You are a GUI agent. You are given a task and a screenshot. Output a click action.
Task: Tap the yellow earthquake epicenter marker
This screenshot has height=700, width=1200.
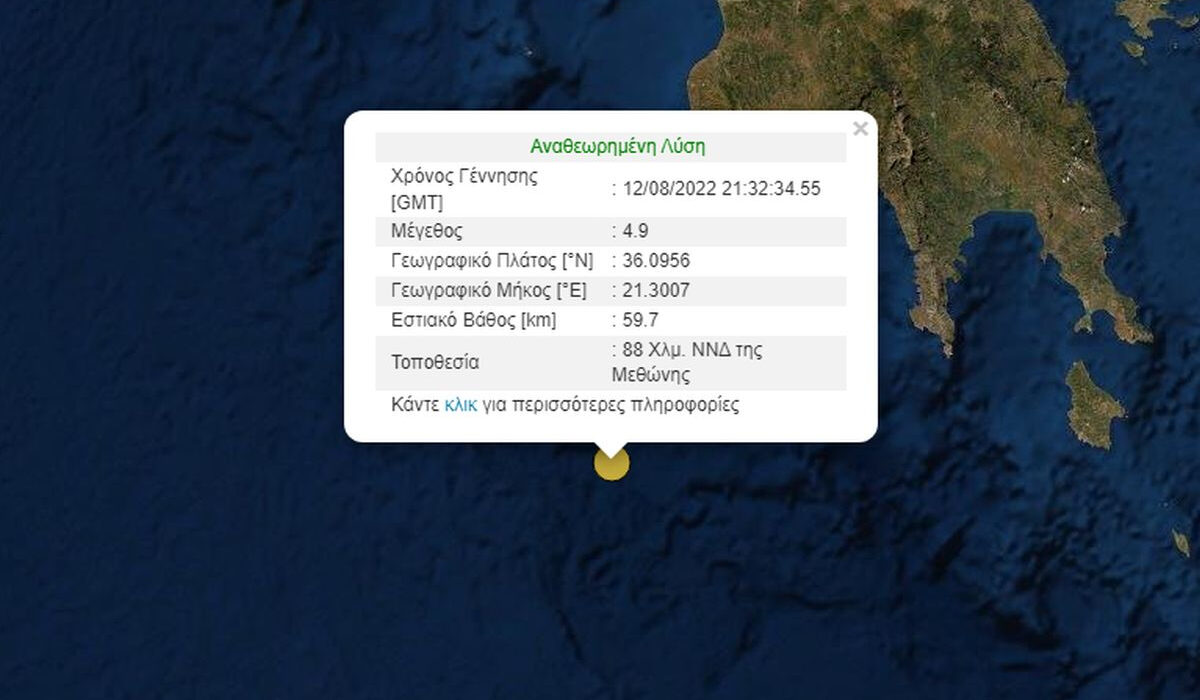coord(611,464)
